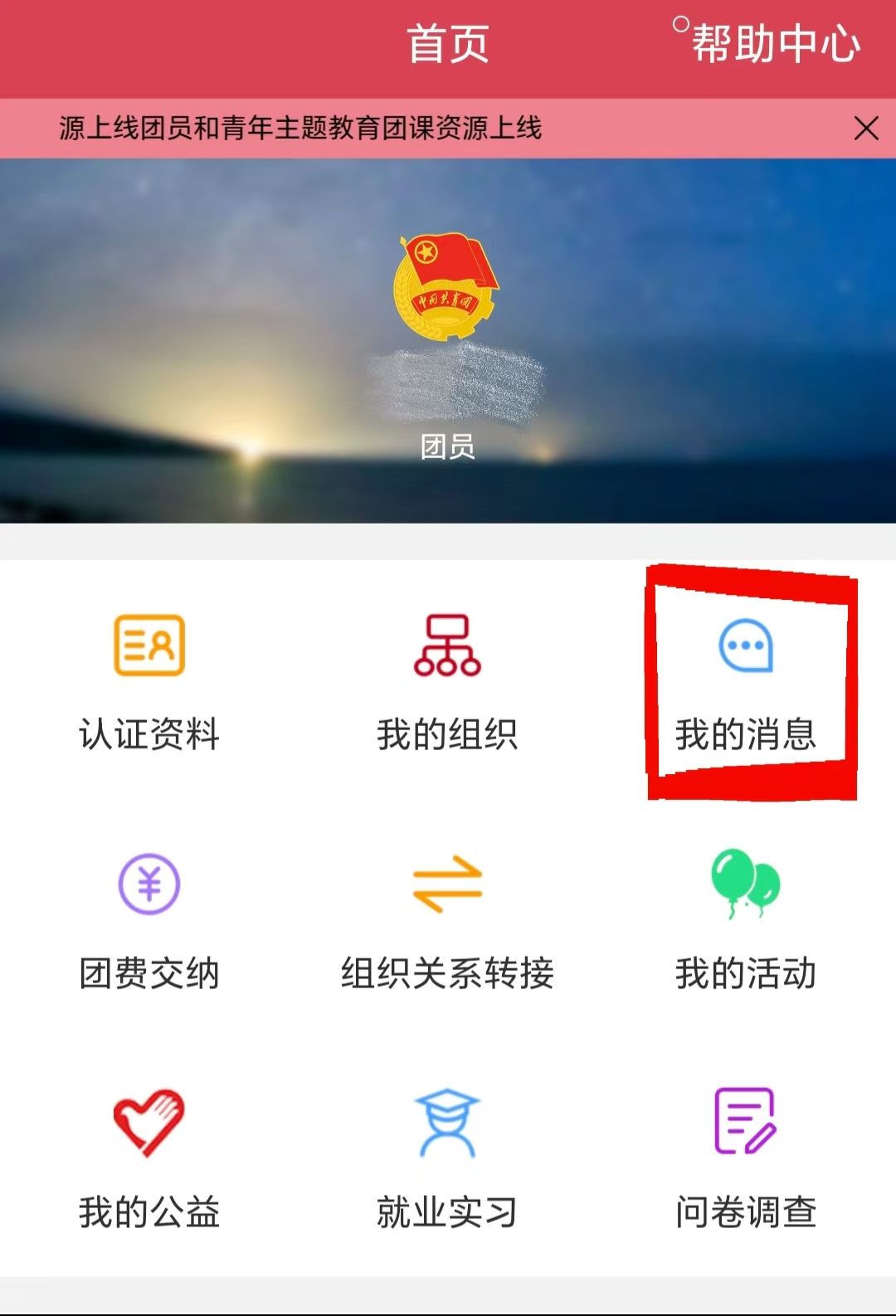Open 我的公益 my charity
896x1316 pixels.
pyautogui.click(x=149, y=1158)
